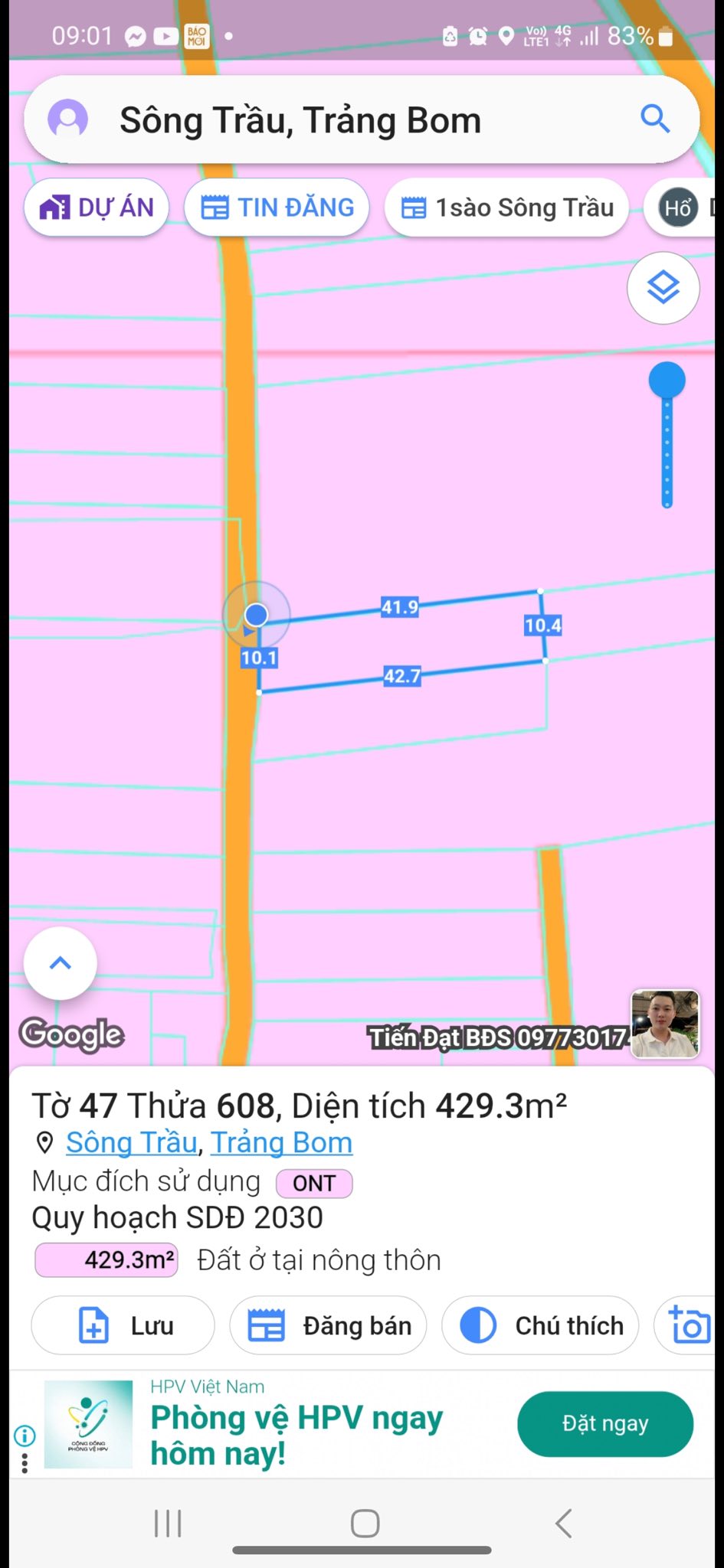Expand the panel with the up chevron
This screenshot has width=724, height=1568.
click(61, 963)
